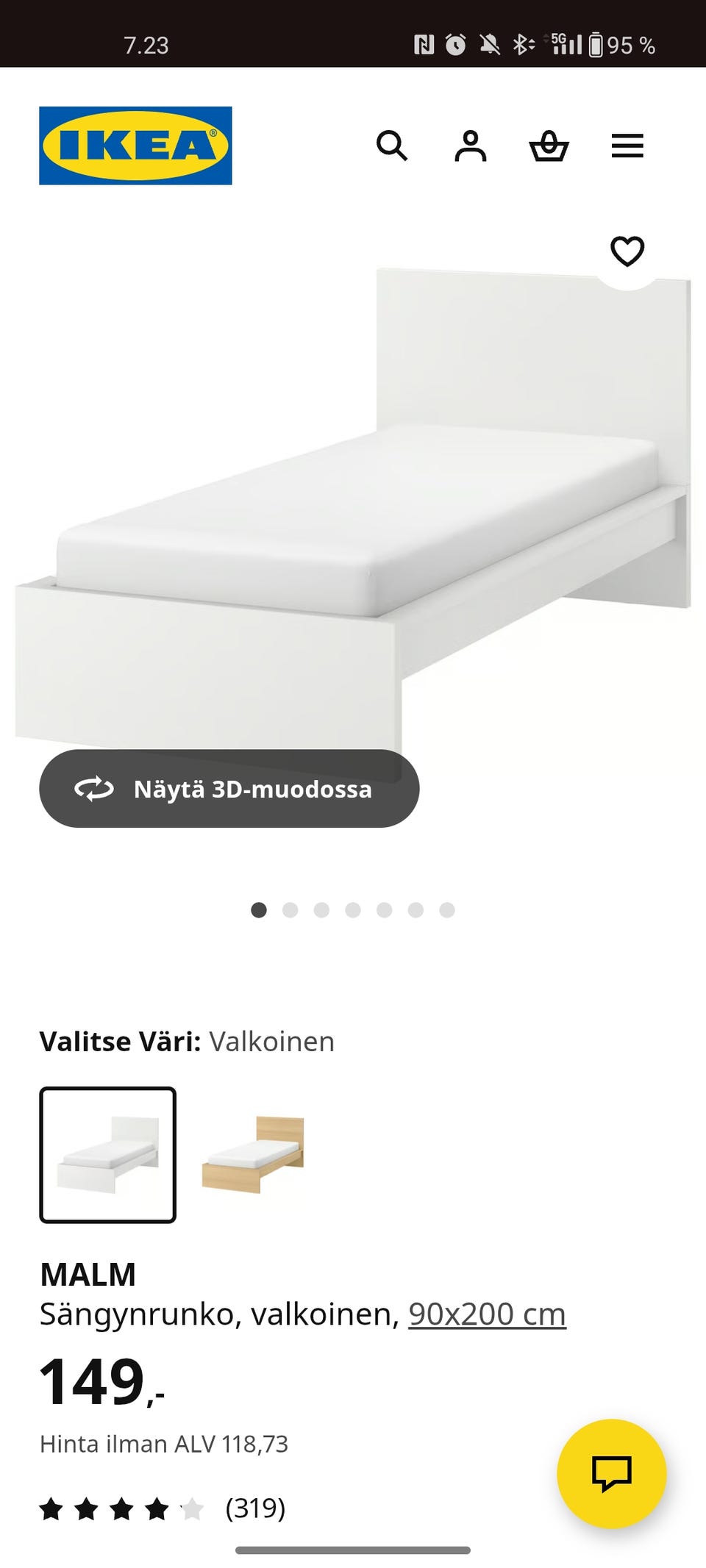Screen dimensions: 706x1568
Task: Open your IKEA account profile
Action: click(x=472, y=147)
